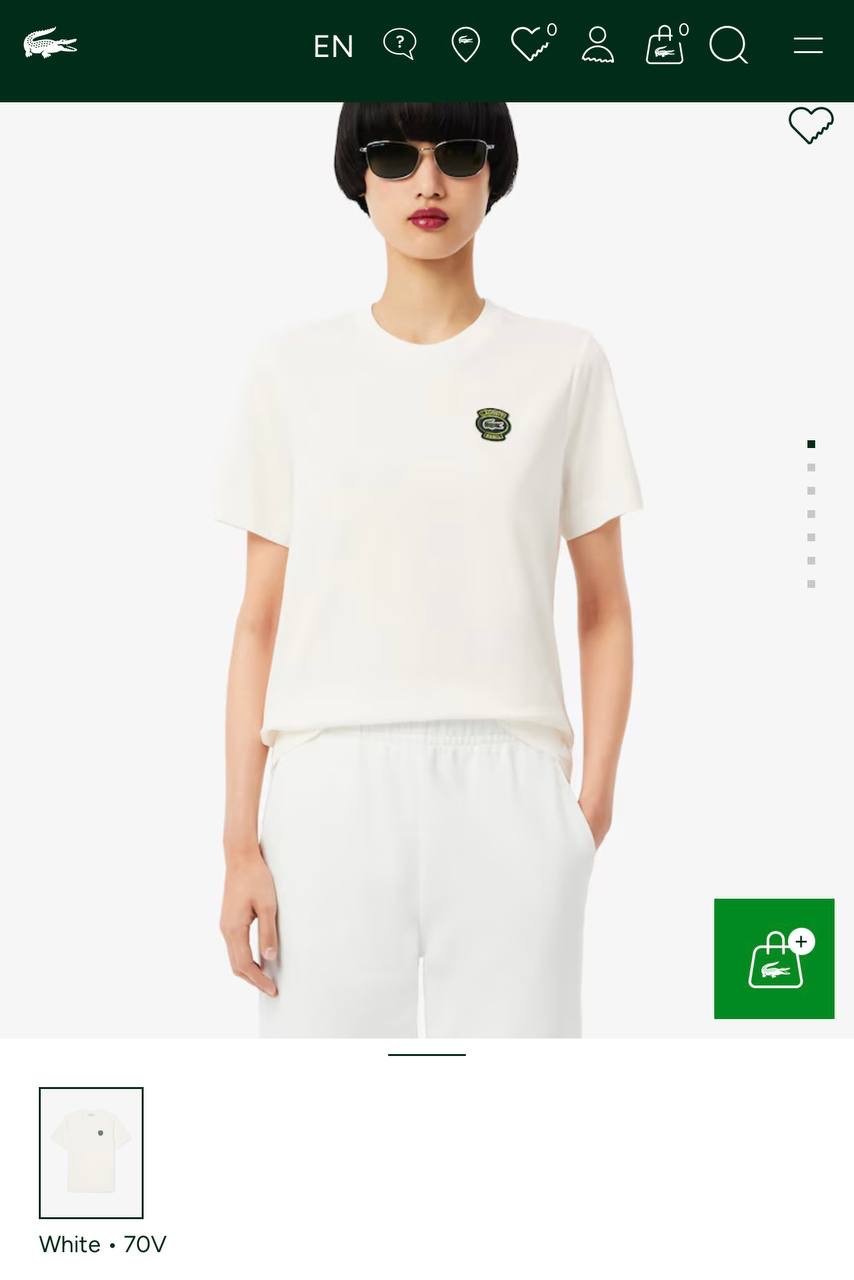
Task: Open the model product photo
Action: (427, 570)
